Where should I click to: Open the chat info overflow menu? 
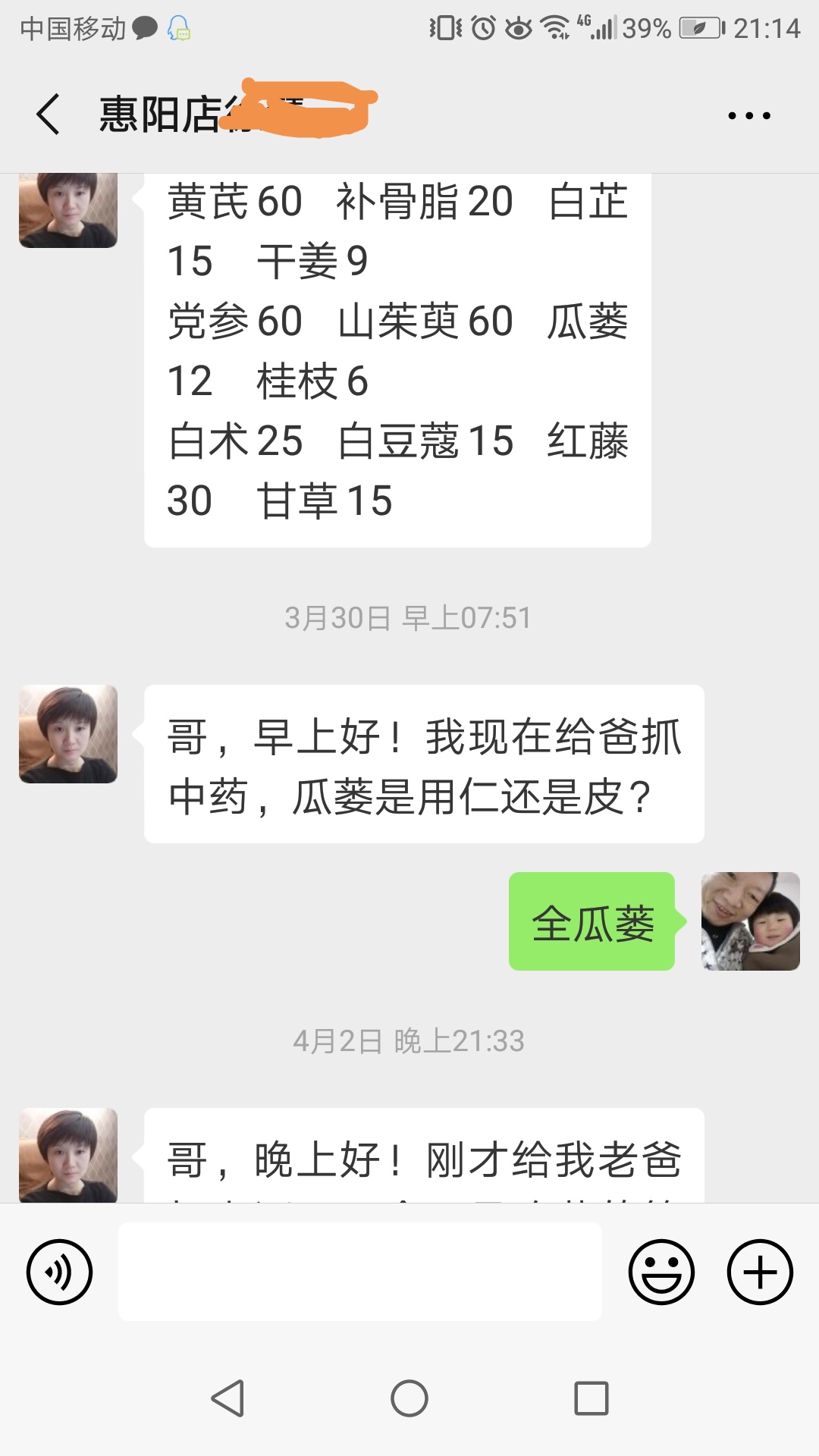[x=748, y=115]
